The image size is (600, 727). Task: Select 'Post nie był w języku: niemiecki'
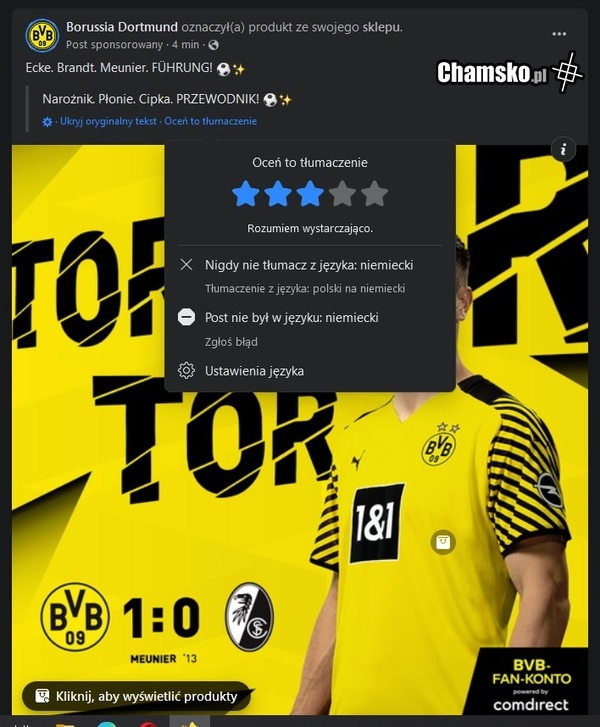(x=291, y=317)
